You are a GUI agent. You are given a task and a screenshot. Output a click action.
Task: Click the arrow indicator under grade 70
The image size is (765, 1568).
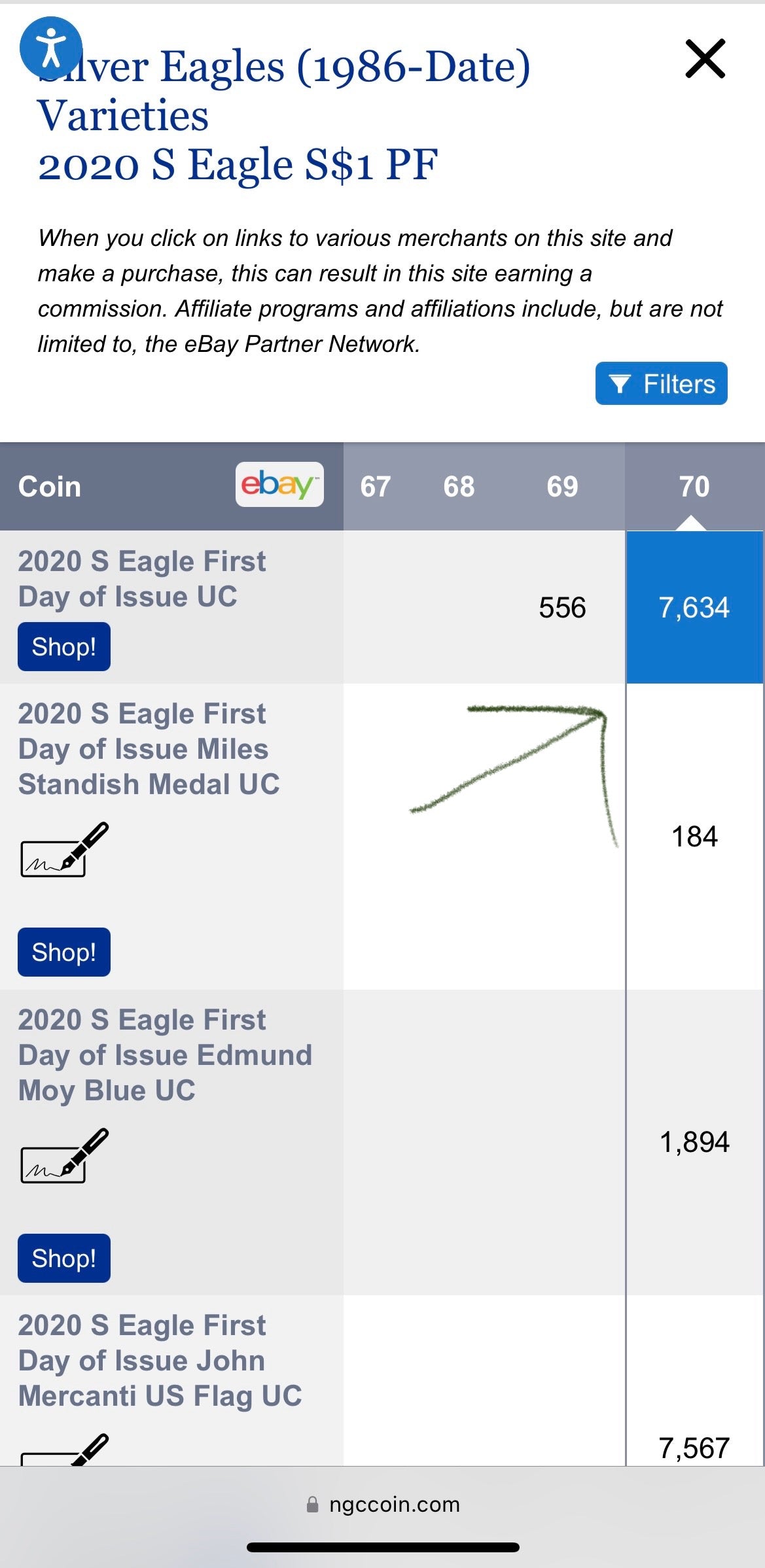point(691,523)
